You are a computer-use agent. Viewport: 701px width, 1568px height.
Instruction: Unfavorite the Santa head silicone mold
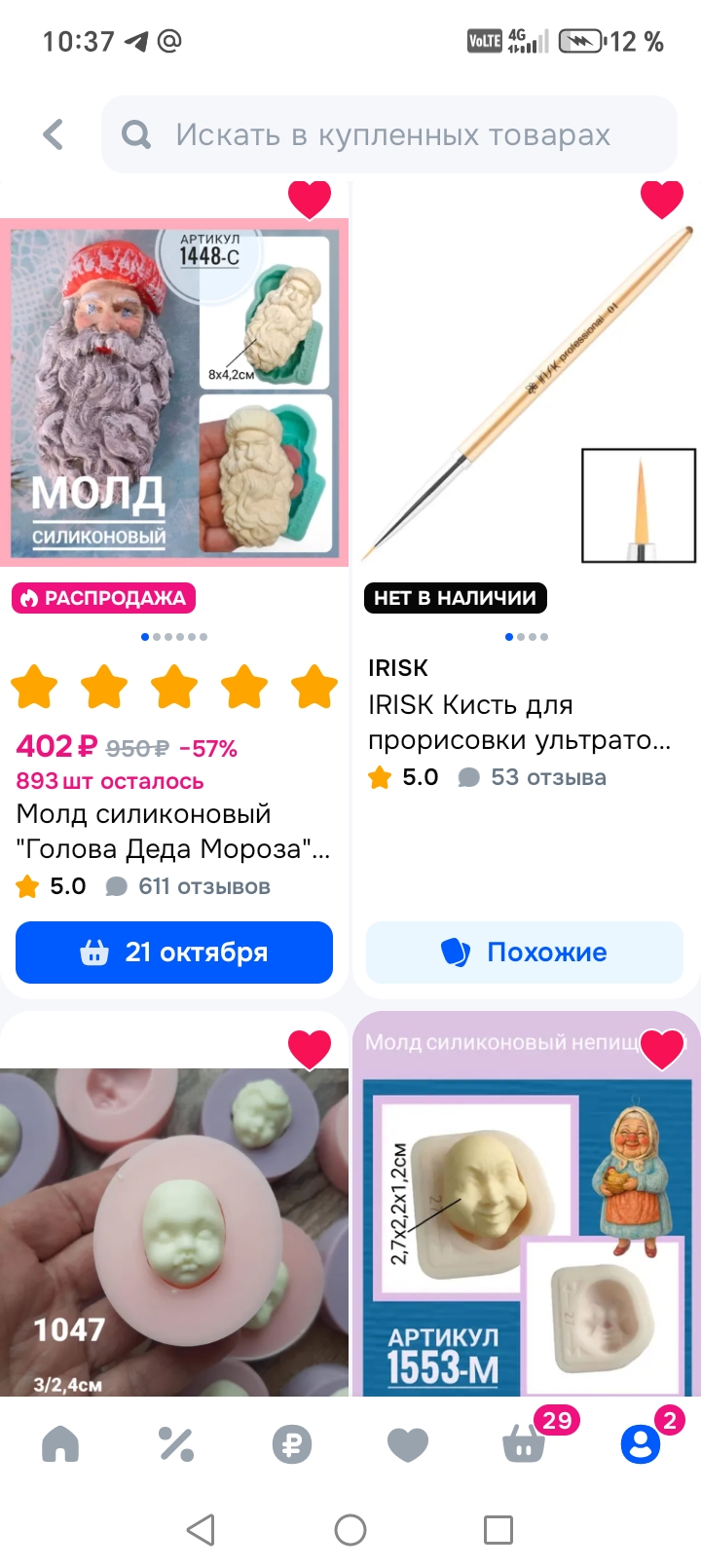click(x=310, y=199)
